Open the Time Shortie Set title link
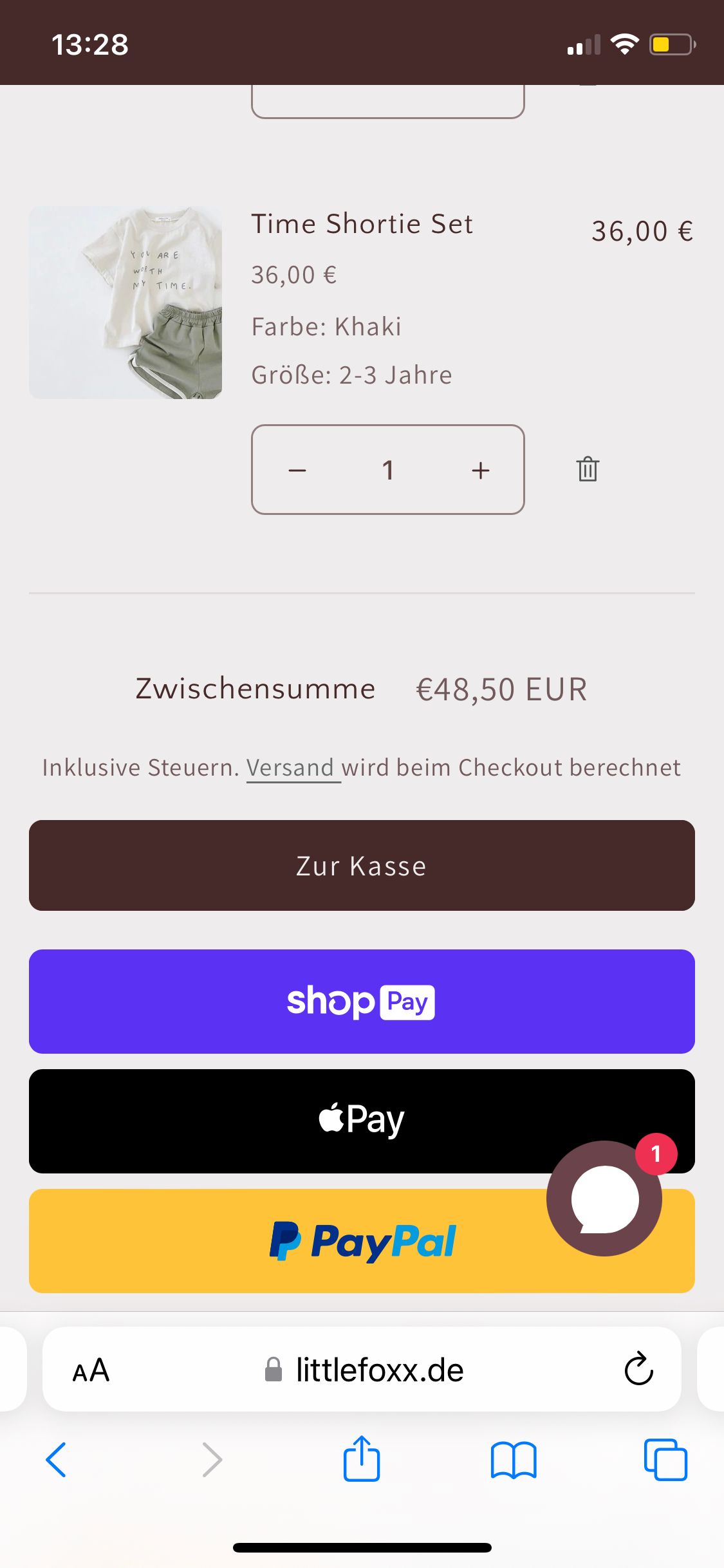Image resolution: width=724 pixels, height=1568 pixels. 362,224
